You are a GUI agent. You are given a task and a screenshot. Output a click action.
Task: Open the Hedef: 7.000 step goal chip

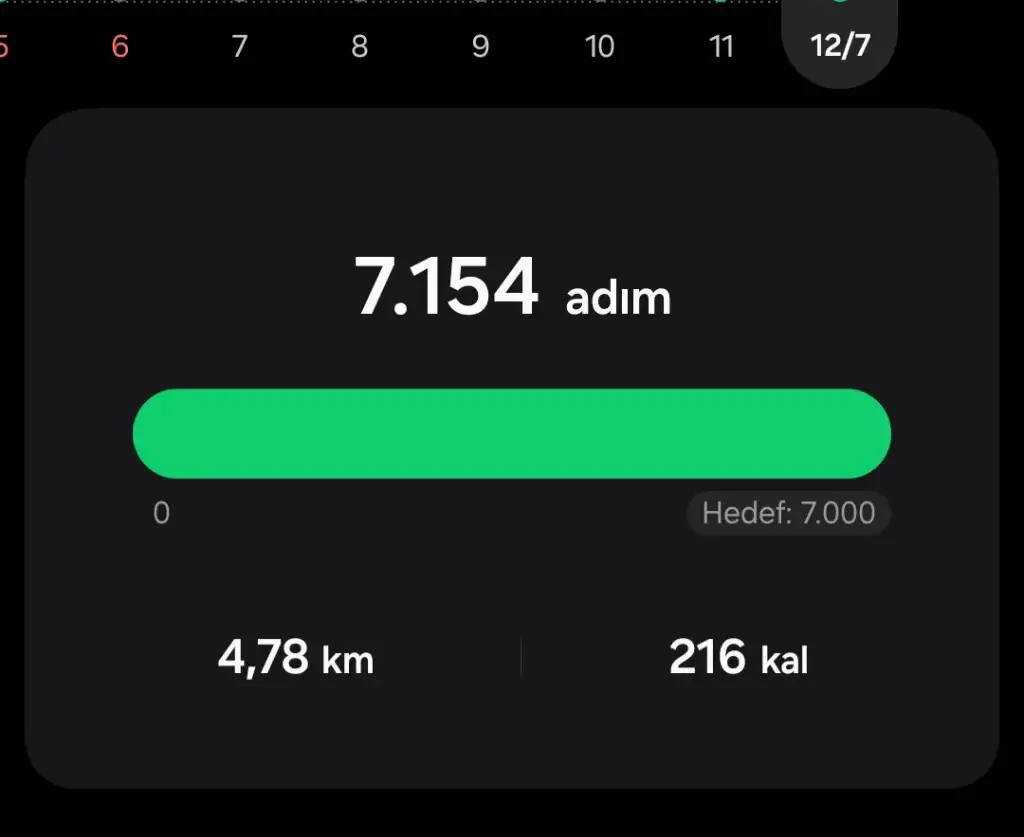tap(788, 513)
